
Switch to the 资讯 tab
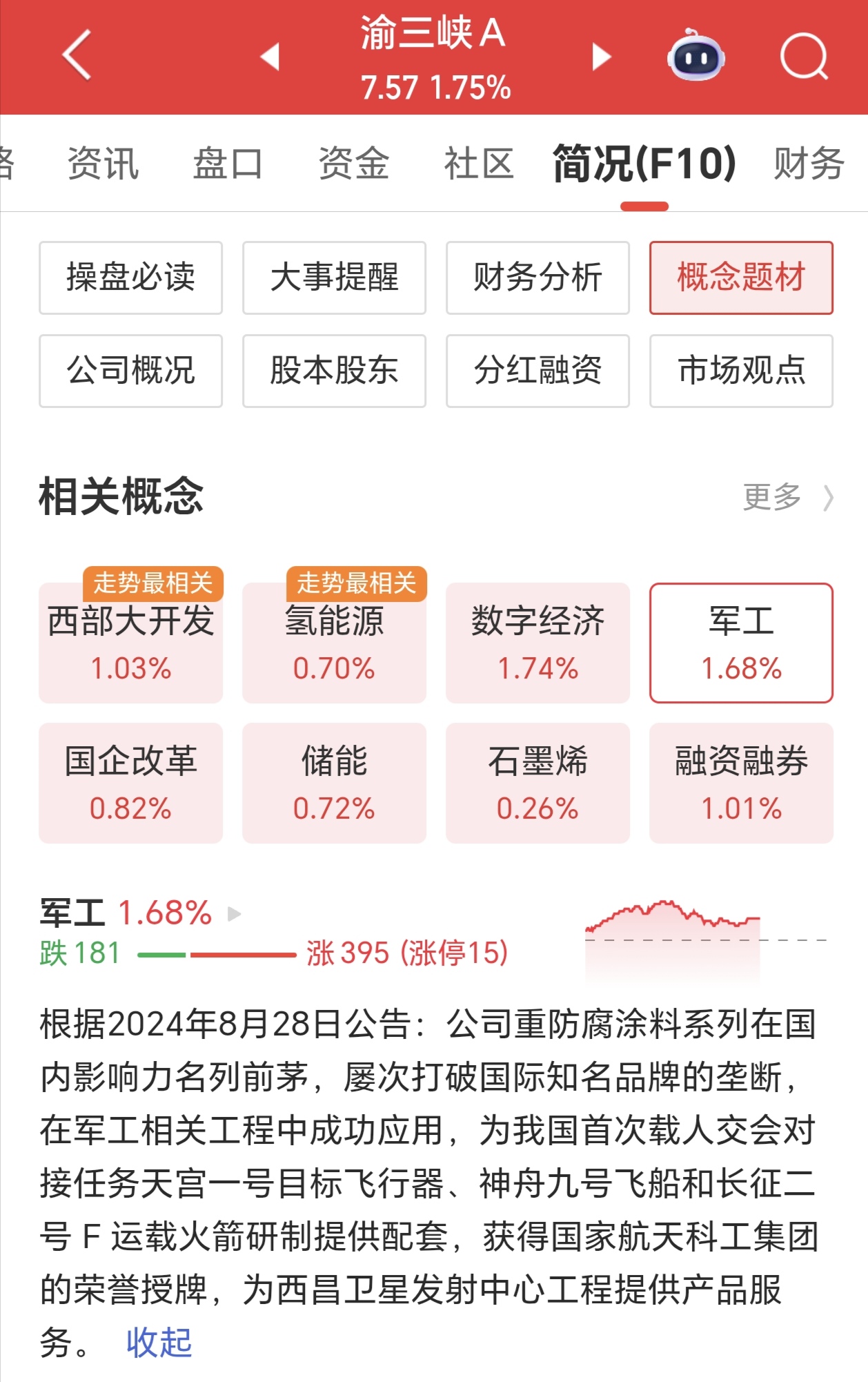click(103, 164)
